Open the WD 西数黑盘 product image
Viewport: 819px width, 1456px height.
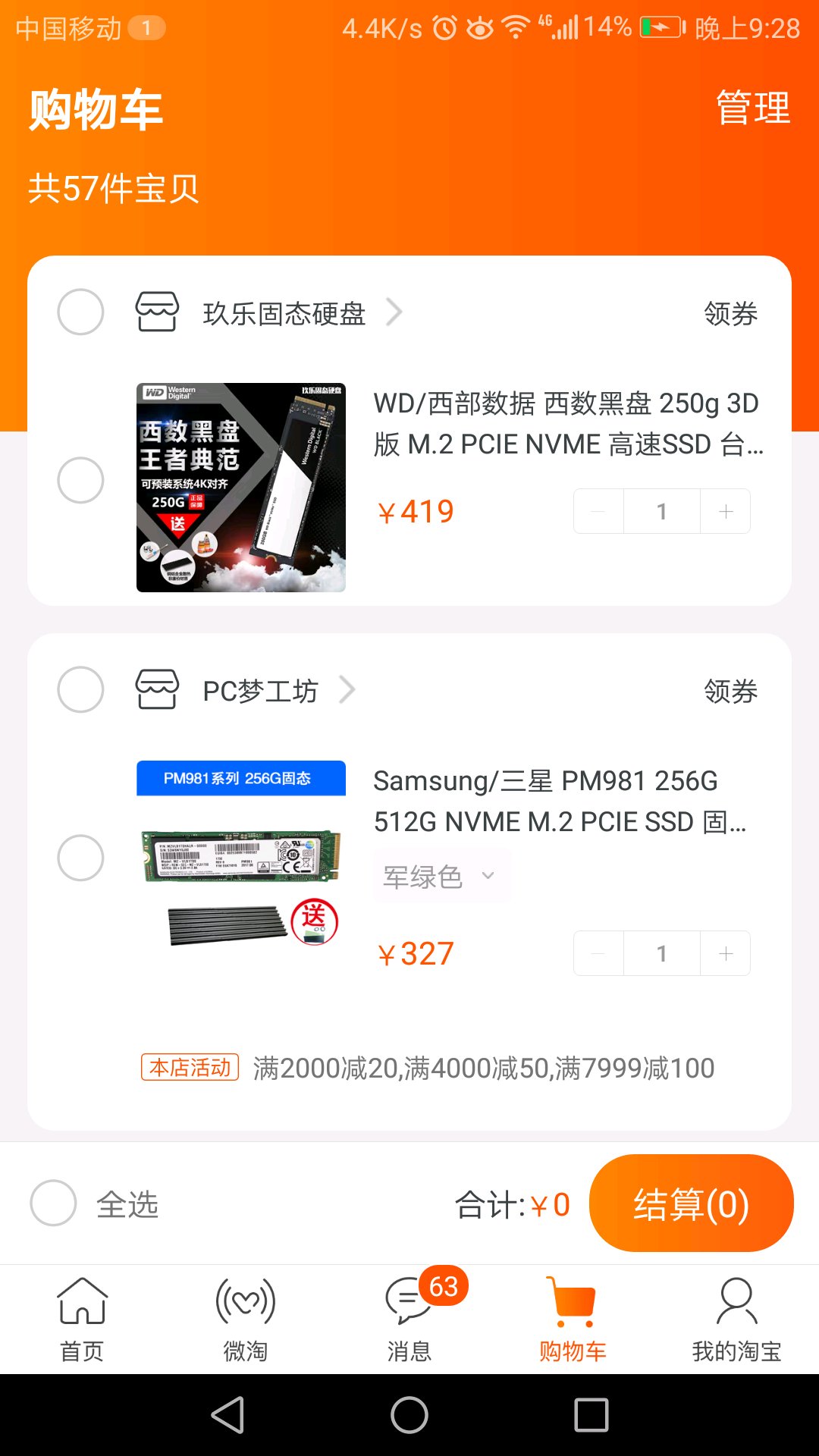pyautogui.click(x=241, y=488)
